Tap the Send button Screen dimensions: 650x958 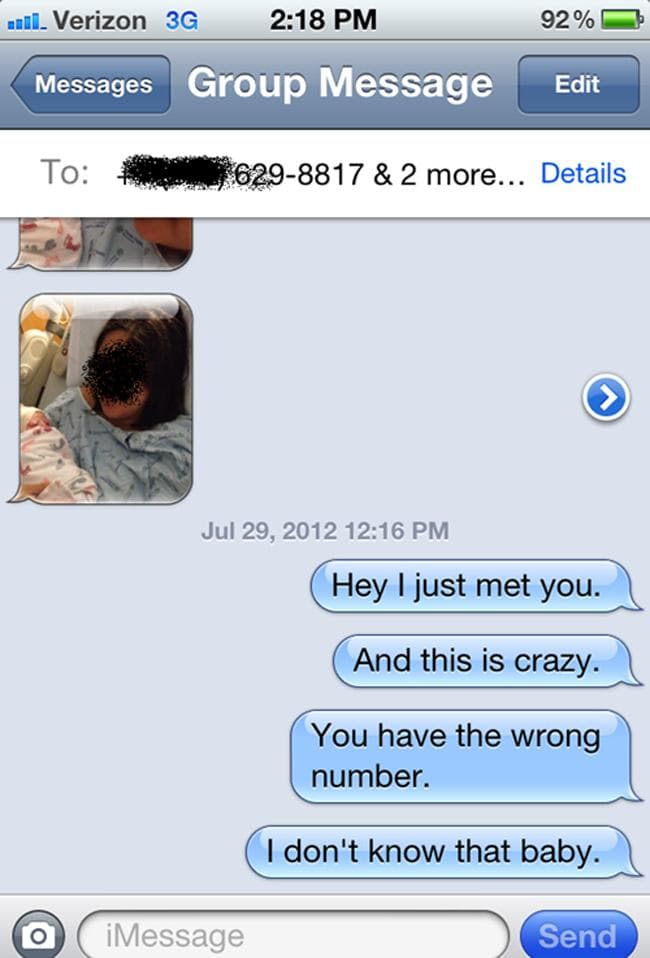pyautogui.click(x=577, y=935)
